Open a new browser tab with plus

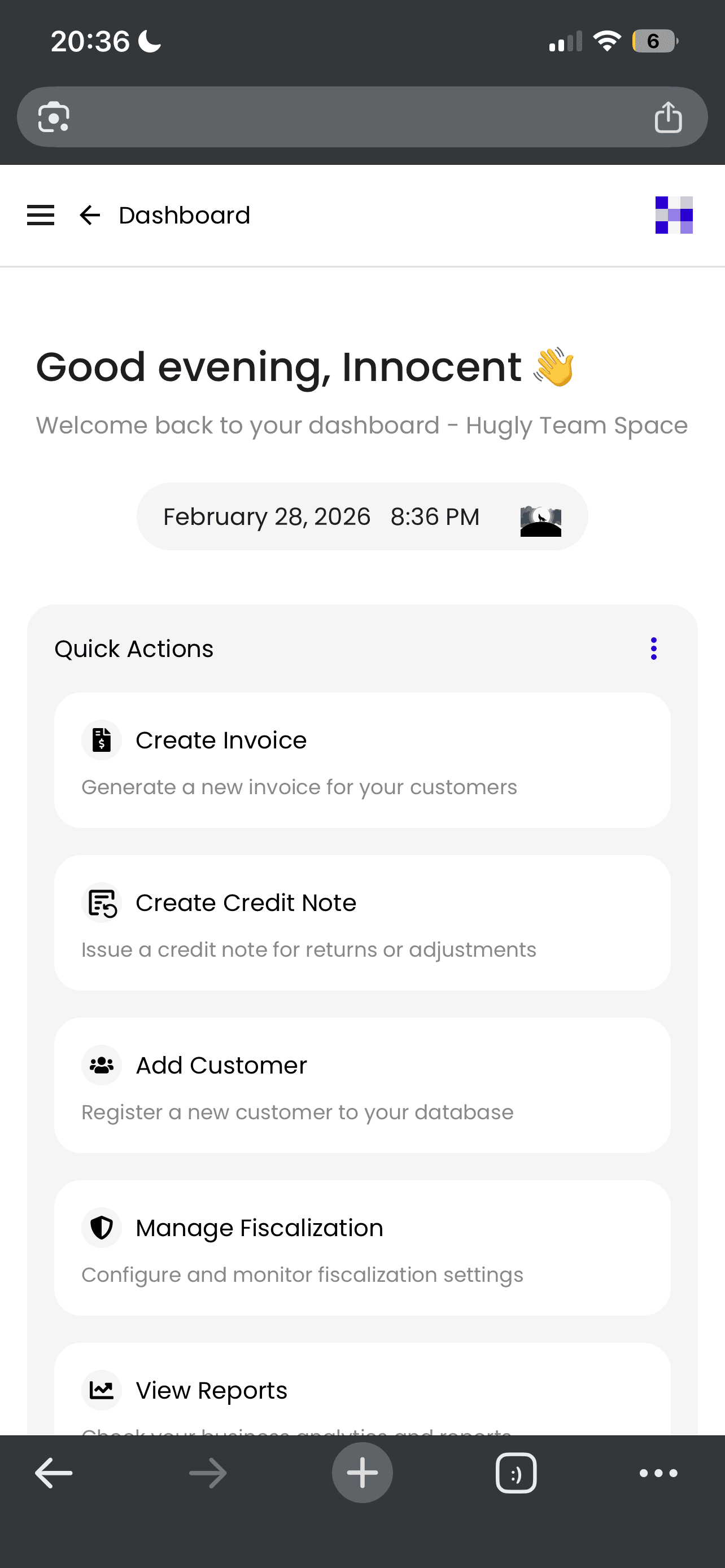[x=362, y=1473]
